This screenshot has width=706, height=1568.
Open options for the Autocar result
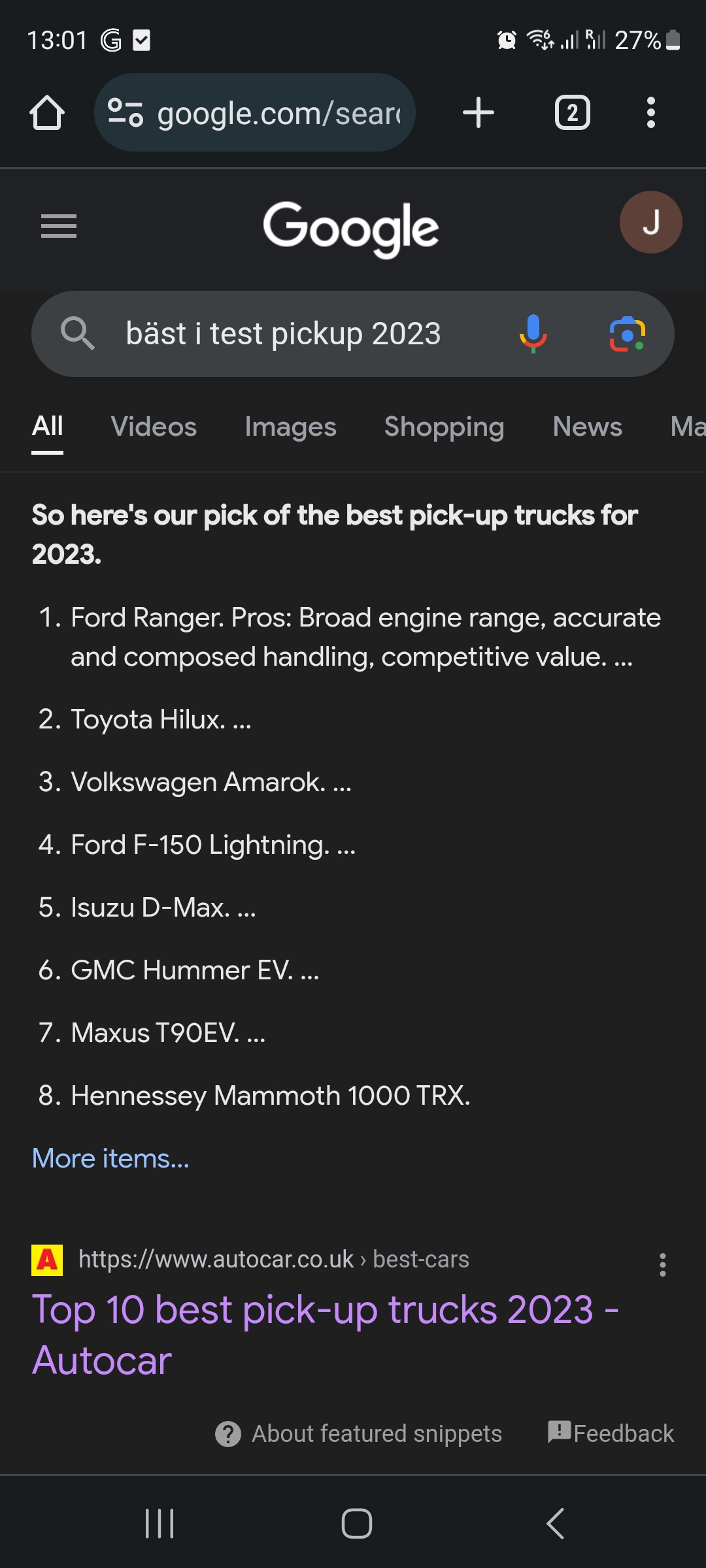click(x=662, y=1265)
